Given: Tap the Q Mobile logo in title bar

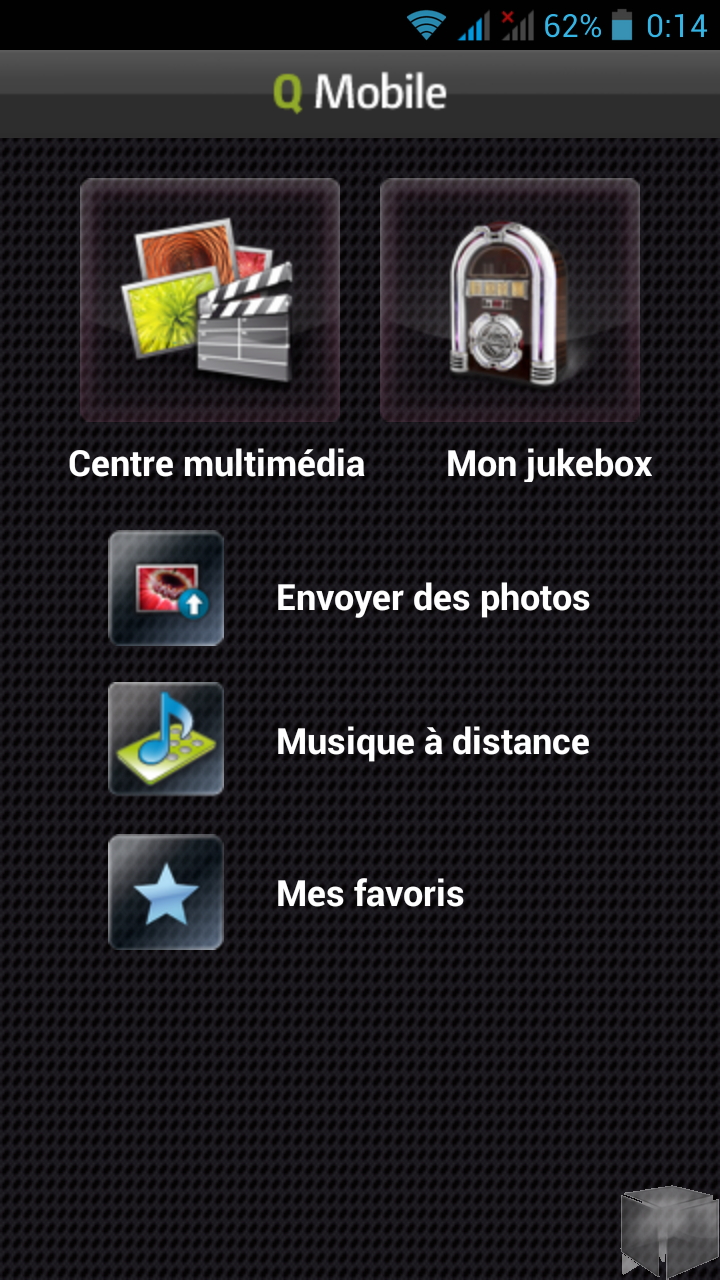Looking at the screenshot, I should click(360, 92).
